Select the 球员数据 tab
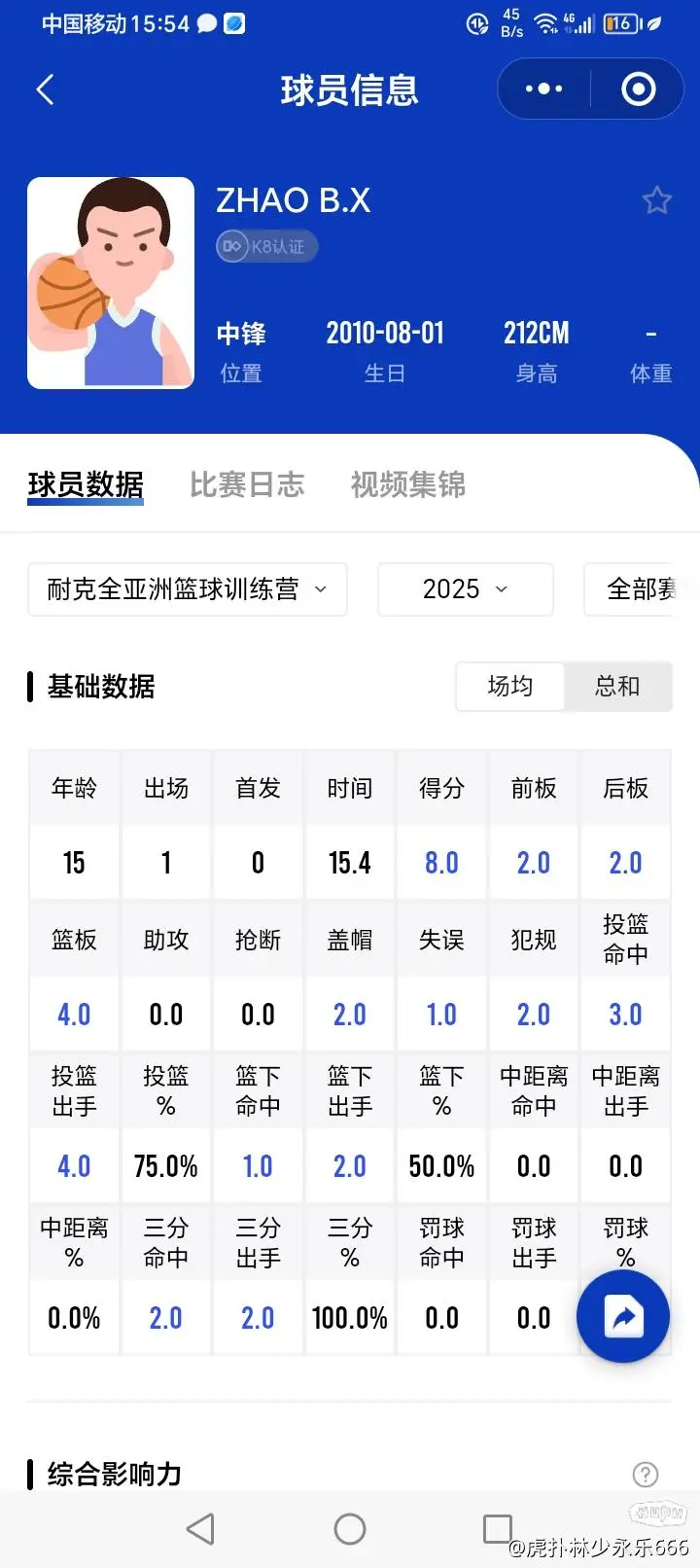 tap(86, 483)
